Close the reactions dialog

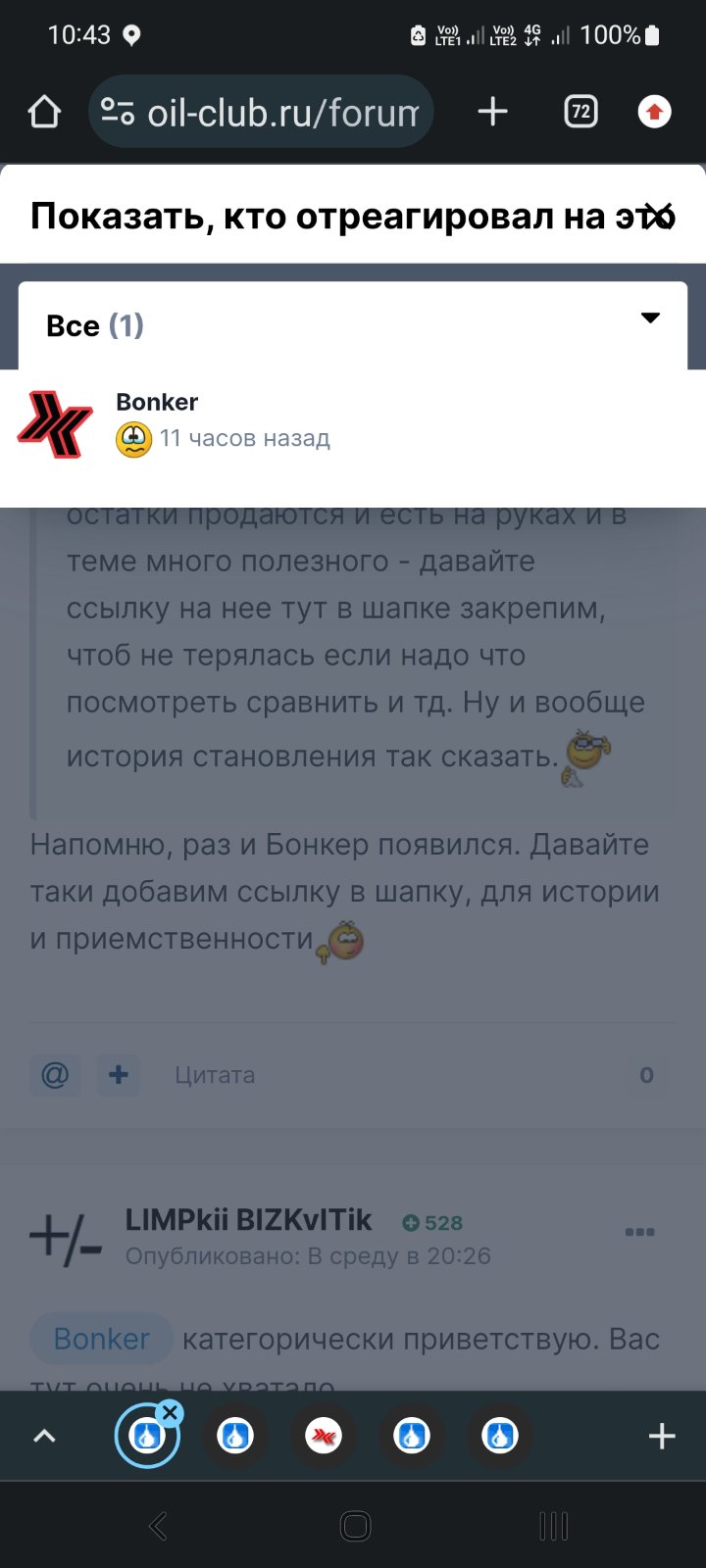pos(660,216)
